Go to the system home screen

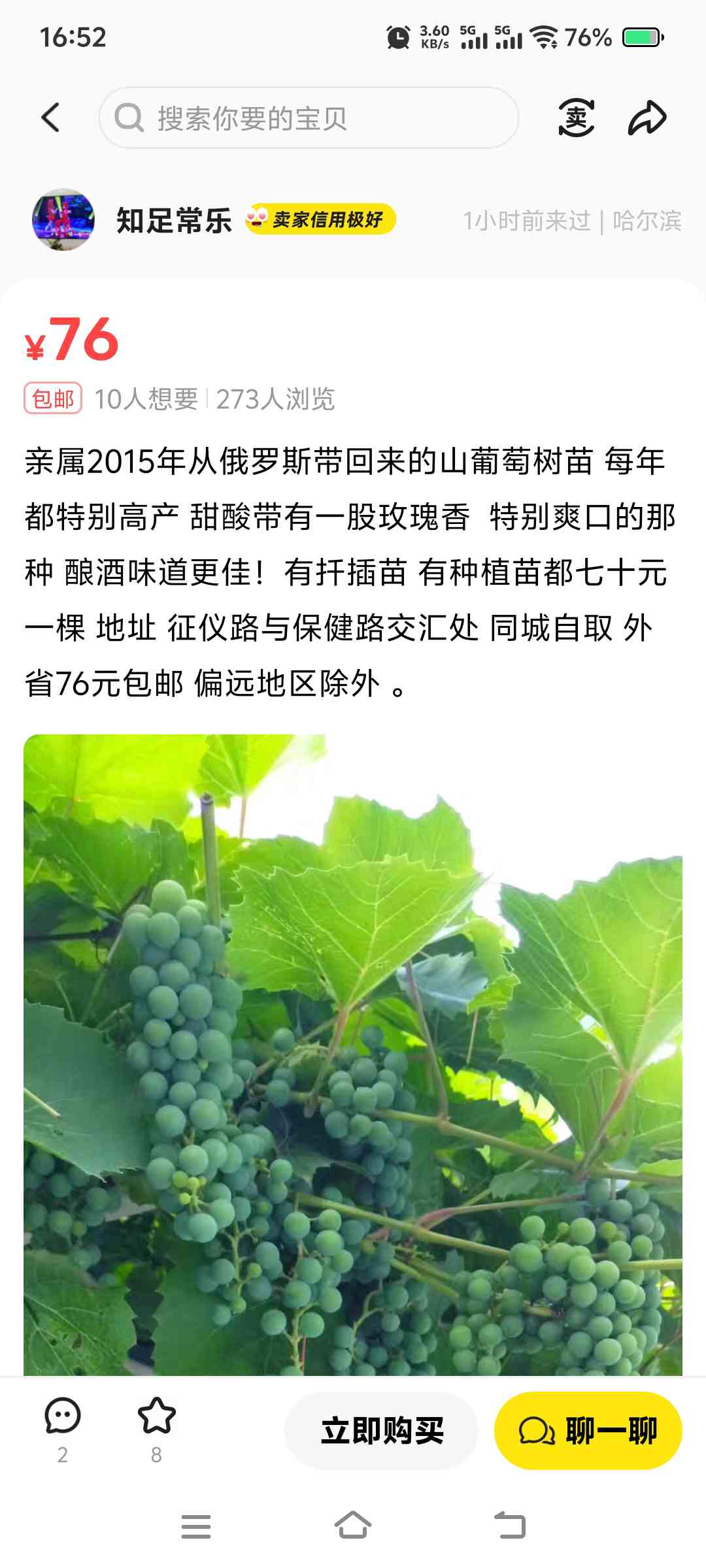353,1526
